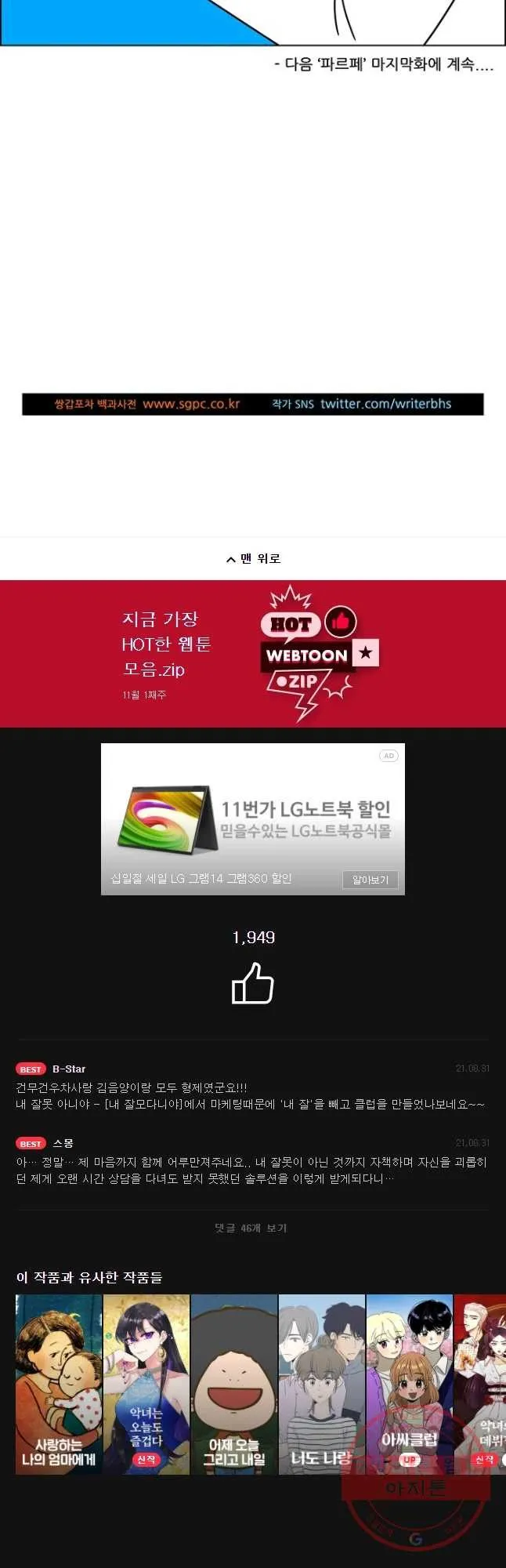Viewport: 506px width, 1568px height.
Task: Tap 알아보기 on the LG노트북 ad
Action: [370, 880]
